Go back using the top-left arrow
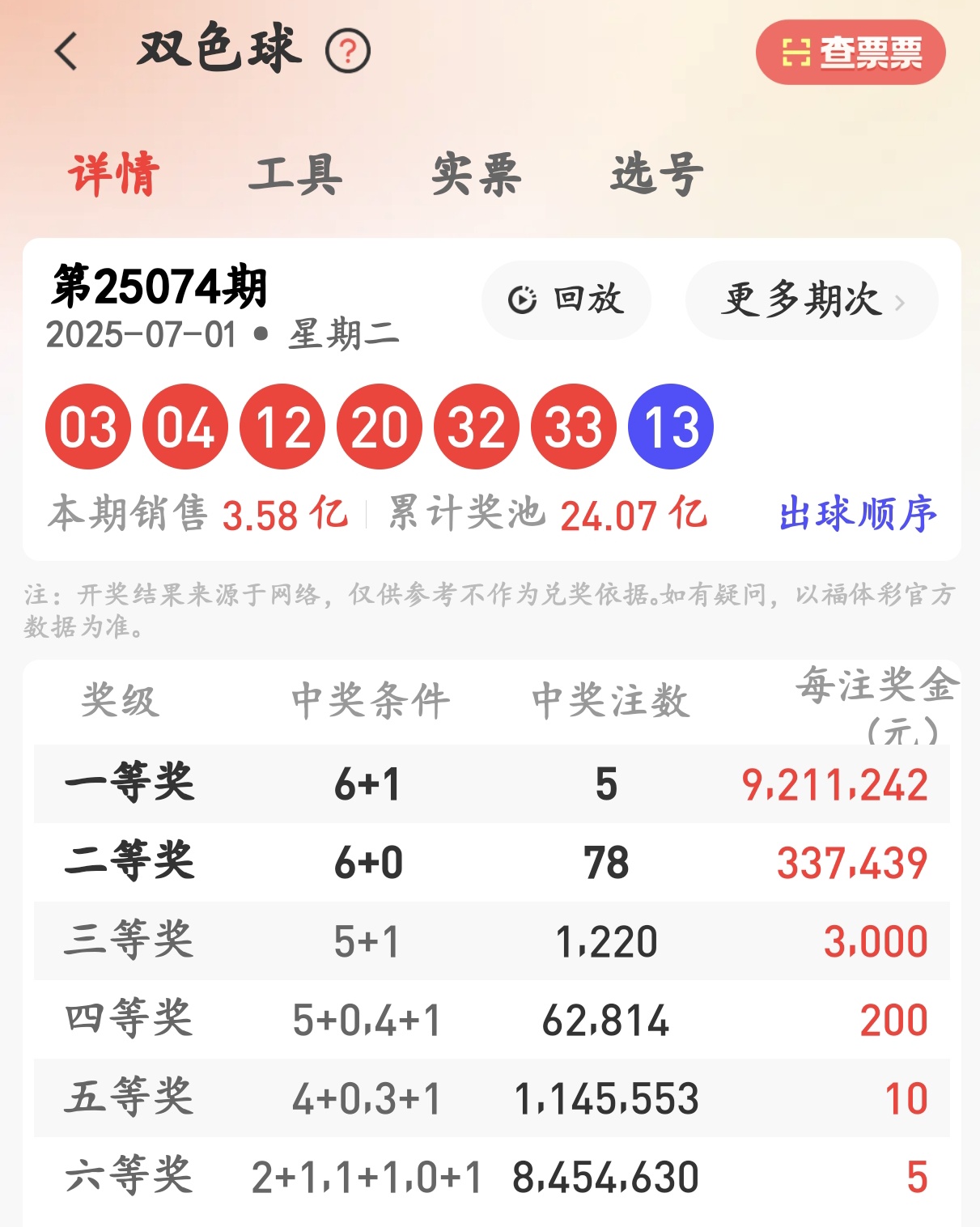 (66, 52)
